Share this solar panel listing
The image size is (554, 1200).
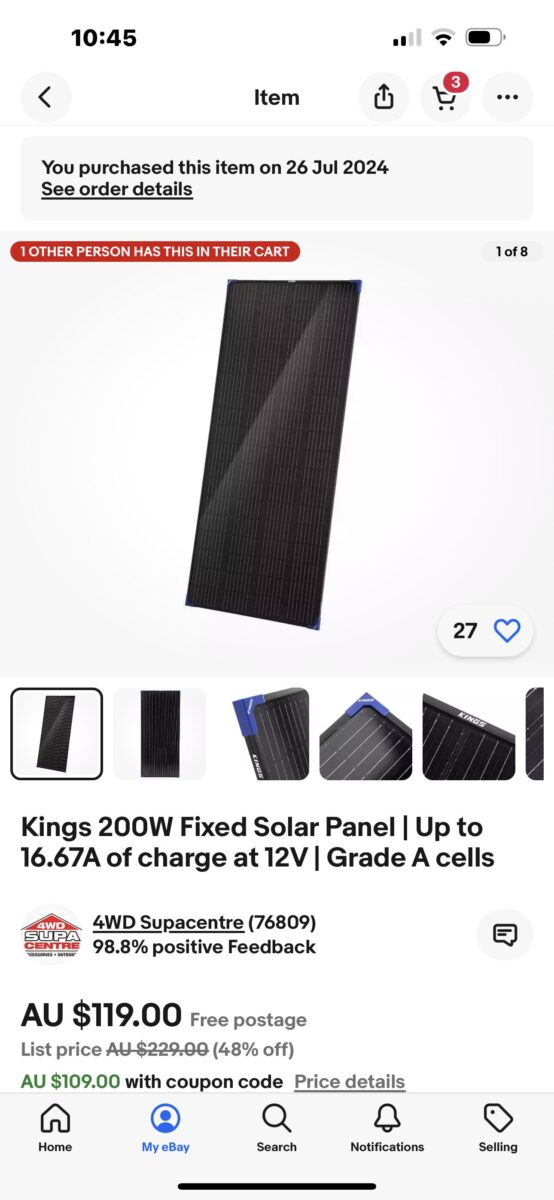[384, 97]
